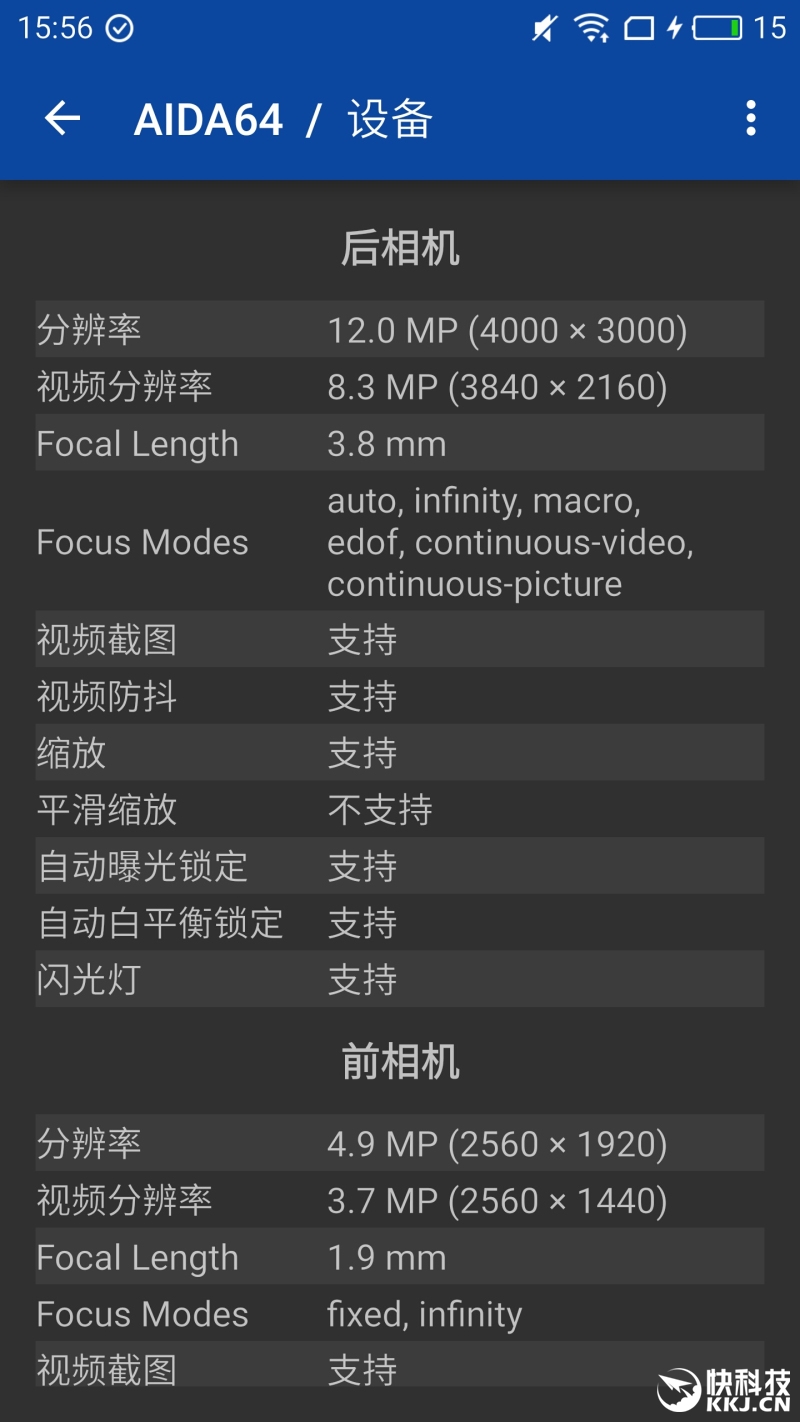Select the AIDA64 app title text

208,118
